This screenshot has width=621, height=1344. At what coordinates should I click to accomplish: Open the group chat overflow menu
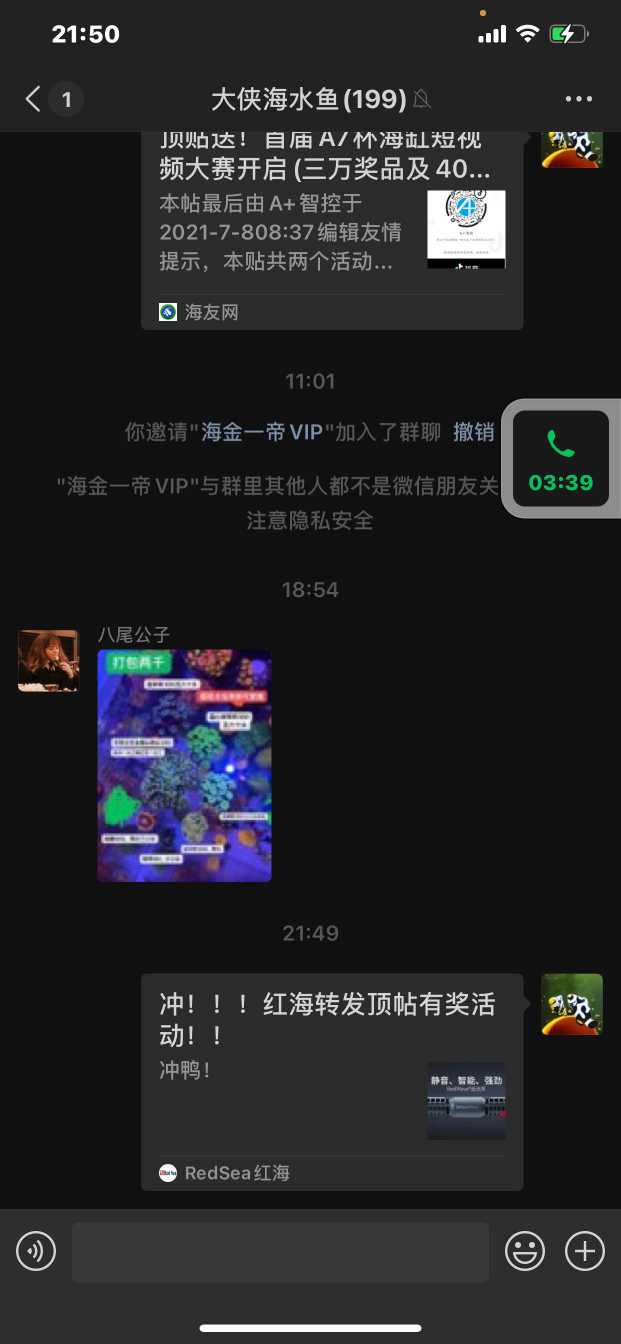pos(579,99)
